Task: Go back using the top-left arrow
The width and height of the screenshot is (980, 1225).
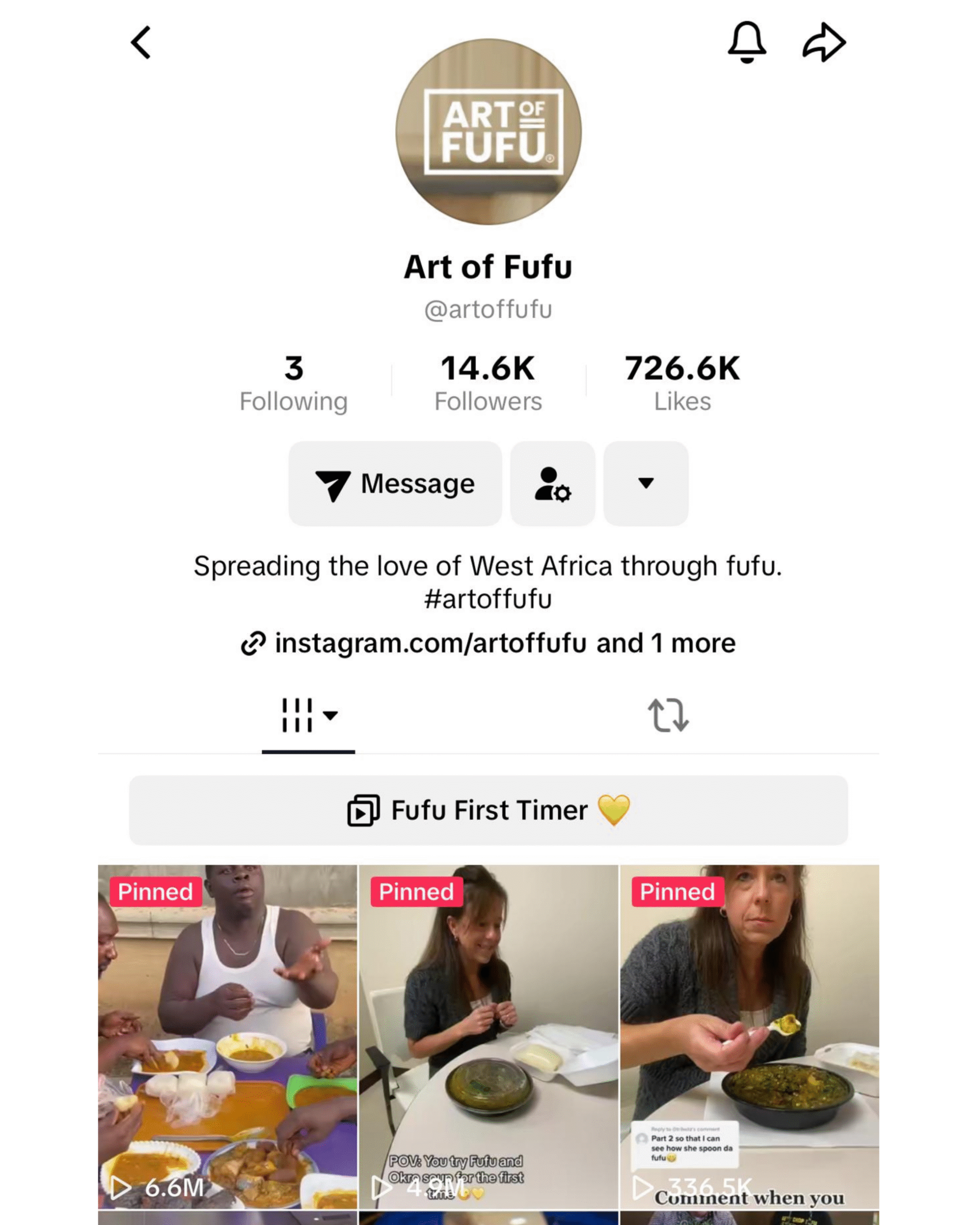Action: click(141, 43)
